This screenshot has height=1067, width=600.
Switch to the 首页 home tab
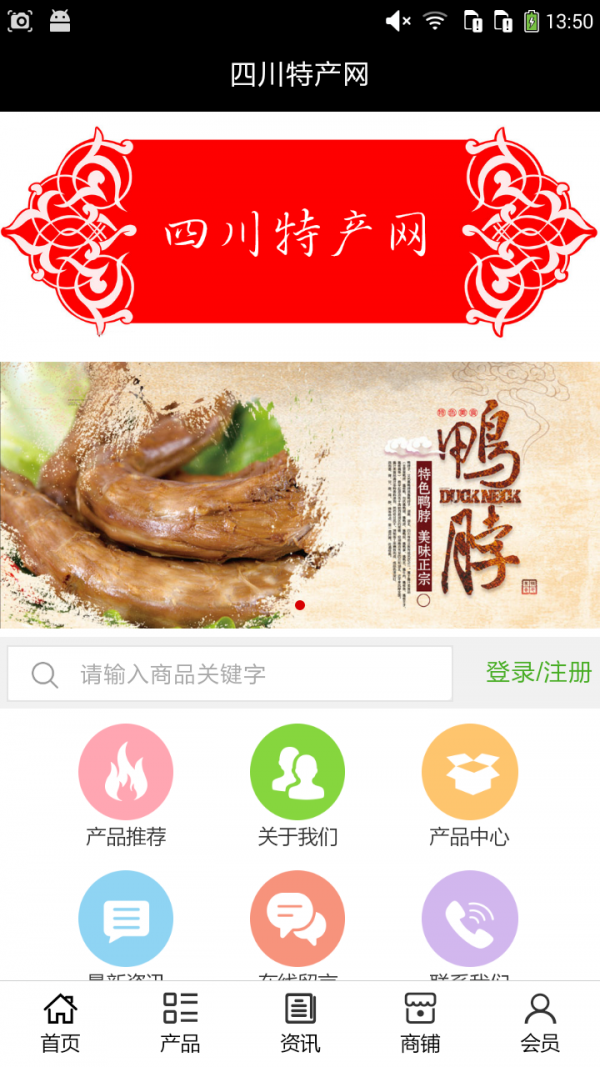tap(60, 1023)
